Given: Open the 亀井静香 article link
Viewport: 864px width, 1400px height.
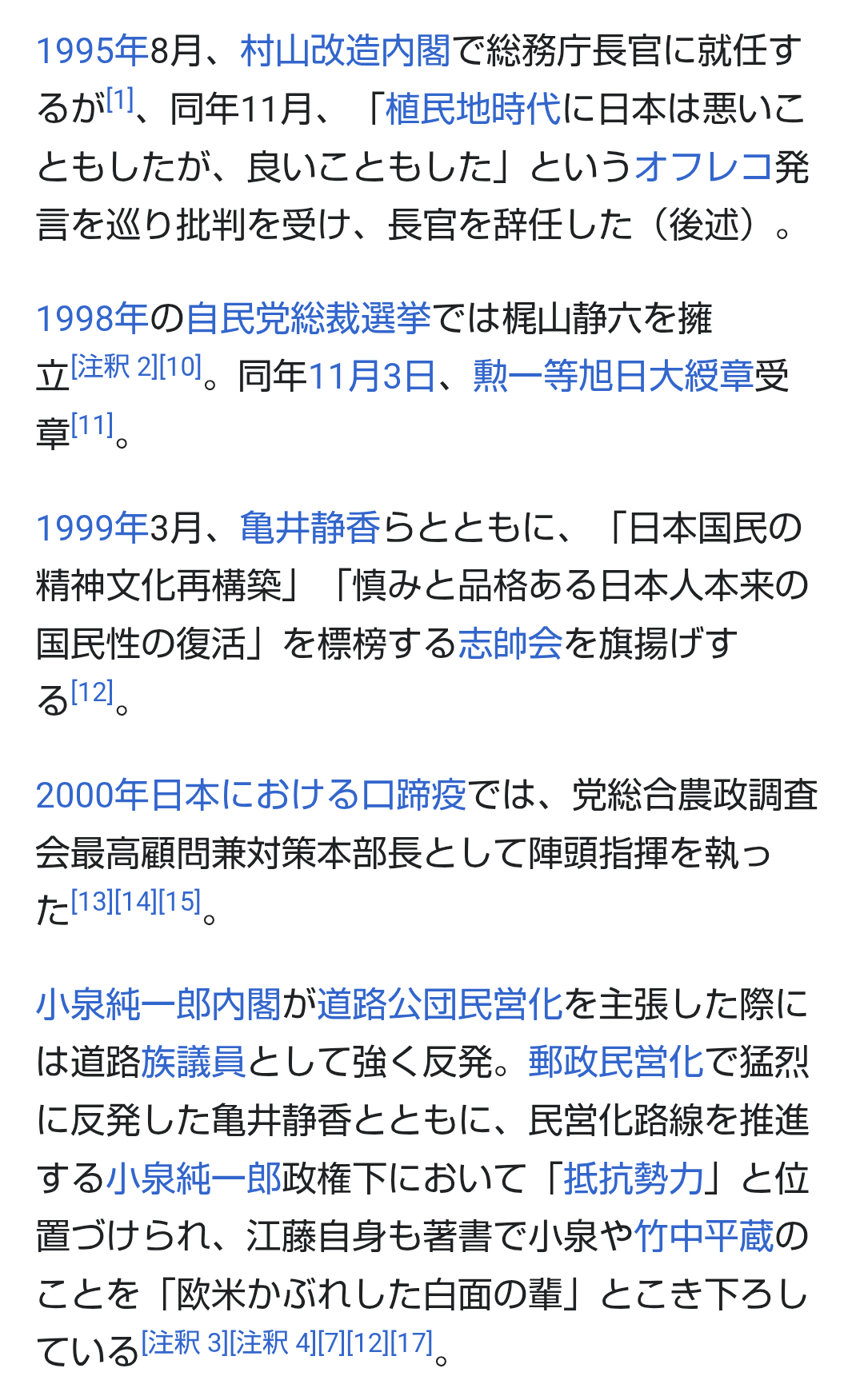Looking at the screenshot, I should pyautogui.click(x=310, y=528).
